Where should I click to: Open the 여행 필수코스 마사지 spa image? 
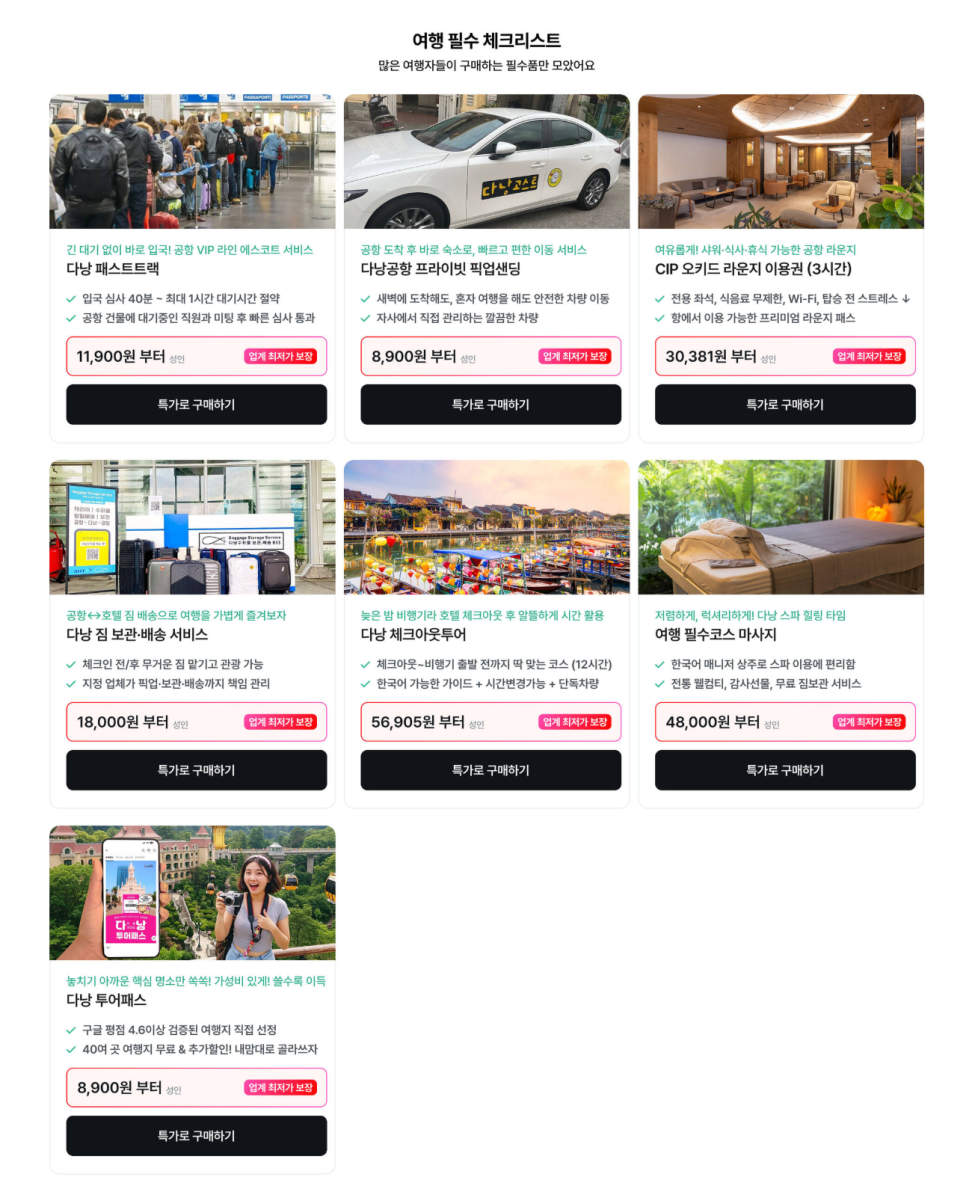[781, 527]
